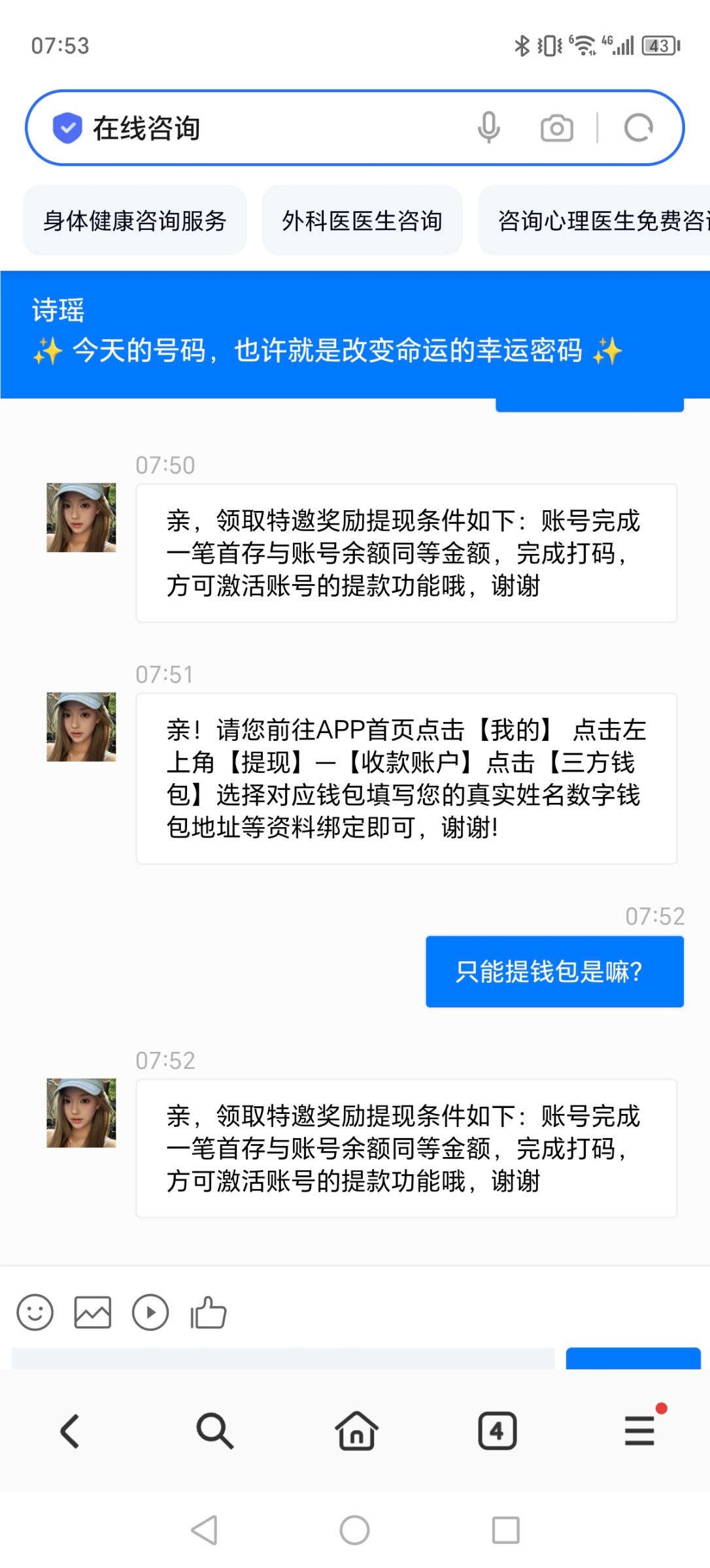Open camera search in the address bar
Screen dimensions: 710x1568
pyautogui.click(x=556, y=128)
